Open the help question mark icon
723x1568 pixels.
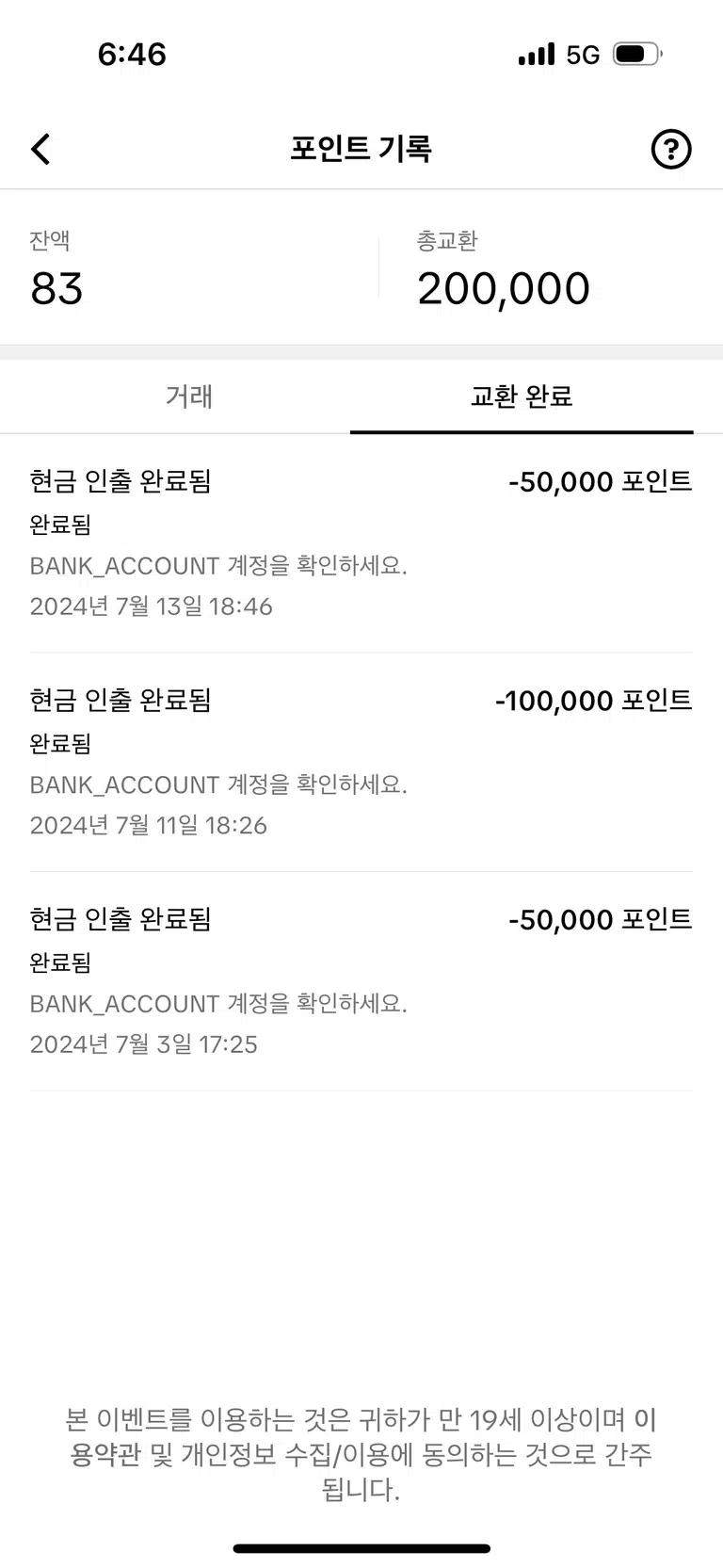tap(671, 149)
